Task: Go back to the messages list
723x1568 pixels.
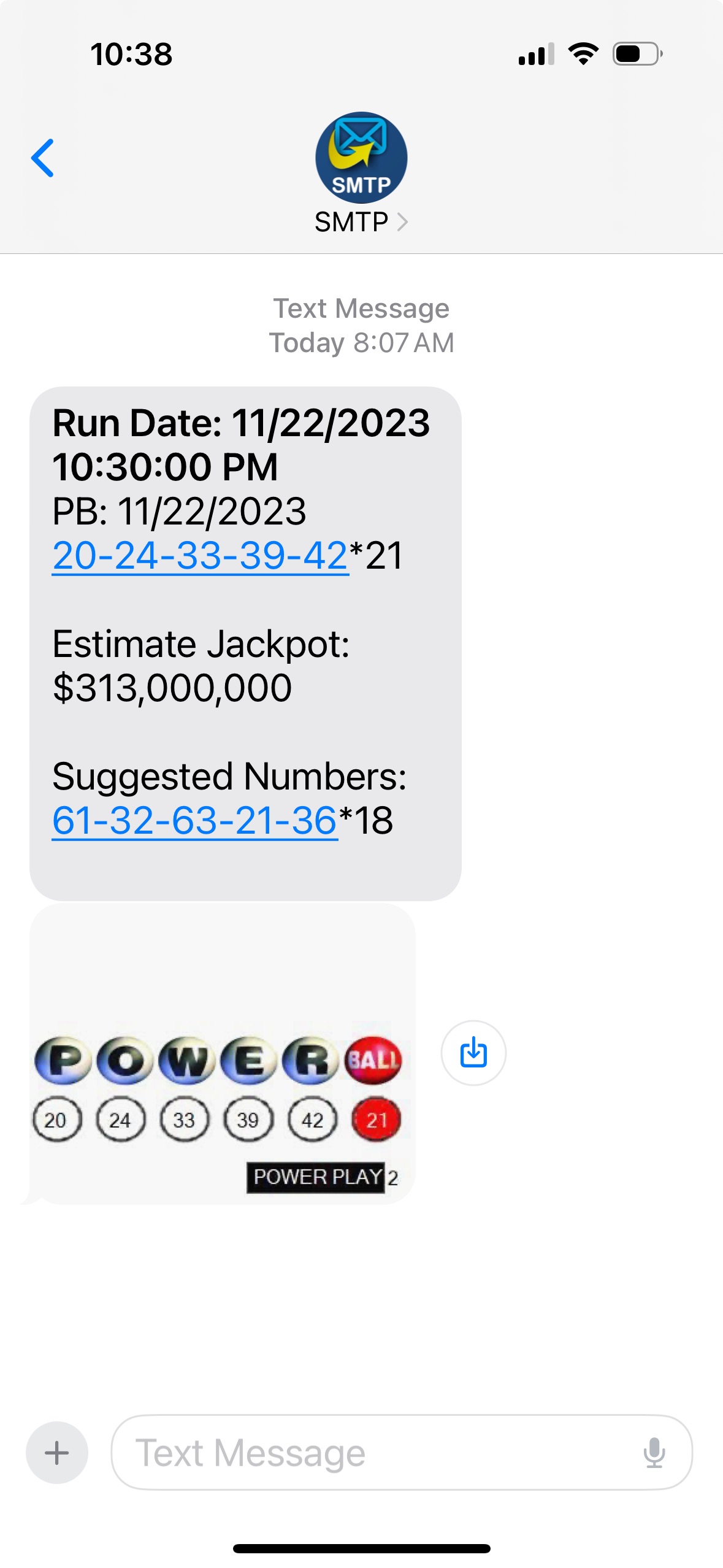Action: click(x=43, y=158)
